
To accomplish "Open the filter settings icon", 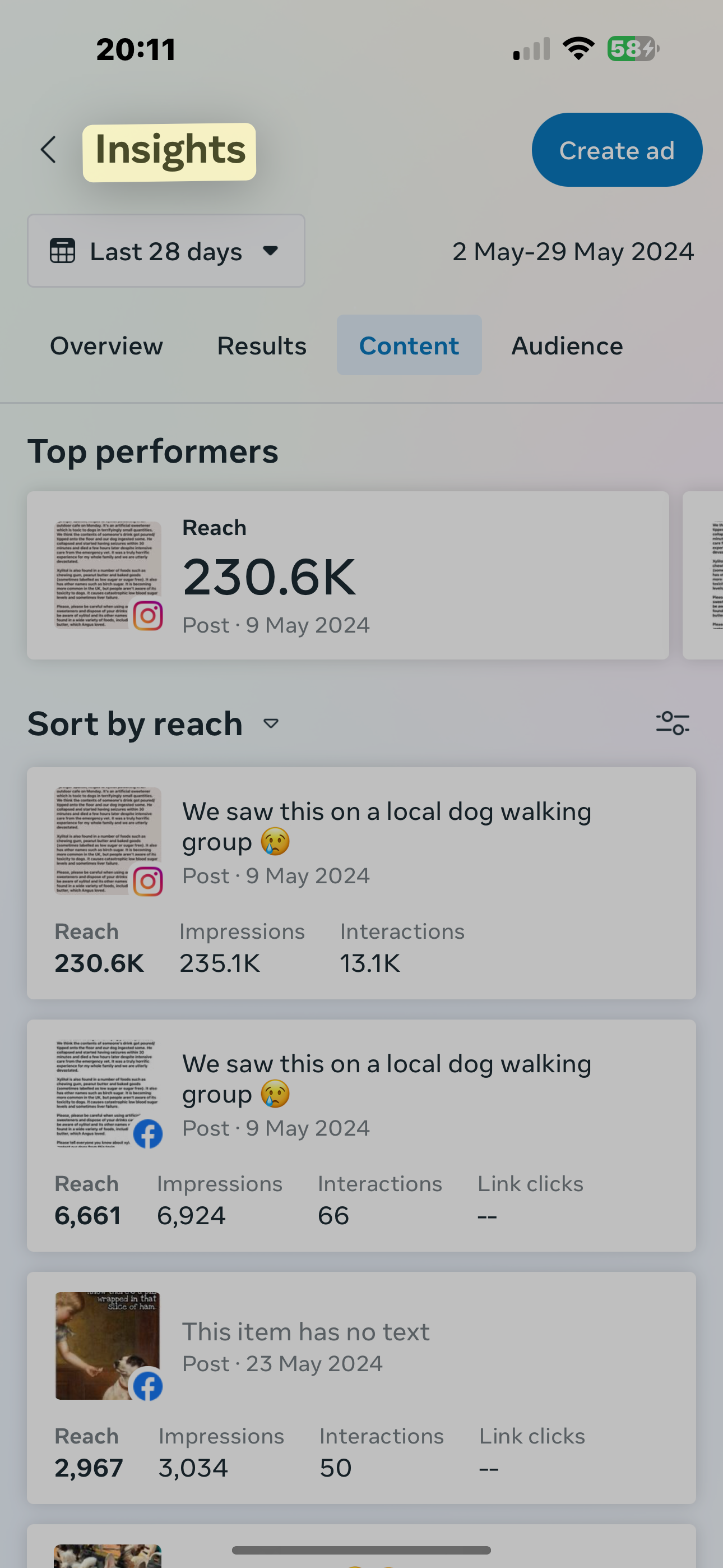I will point(673,724).
